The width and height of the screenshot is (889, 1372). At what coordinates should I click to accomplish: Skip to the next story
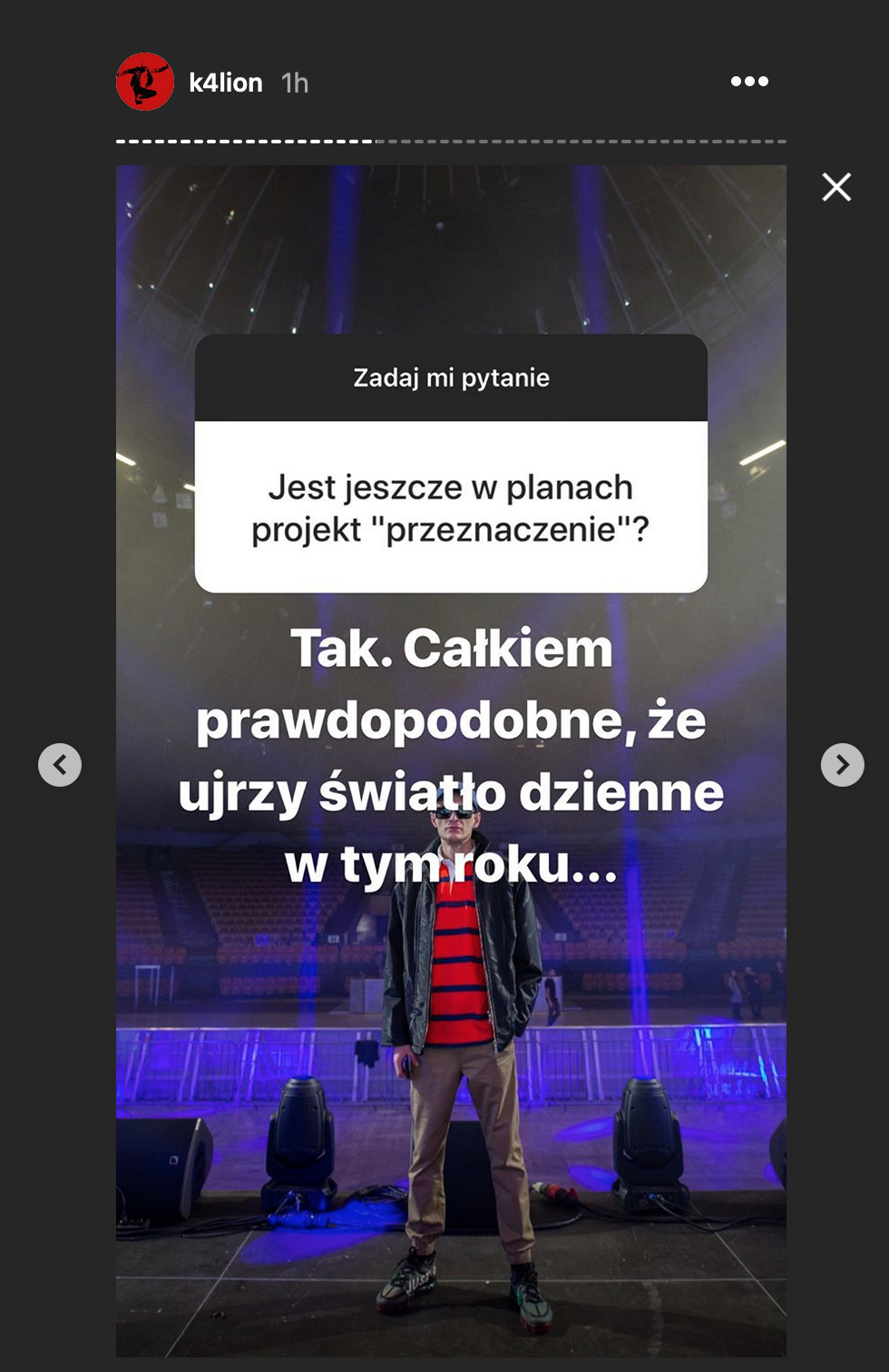tap(842, 765)
